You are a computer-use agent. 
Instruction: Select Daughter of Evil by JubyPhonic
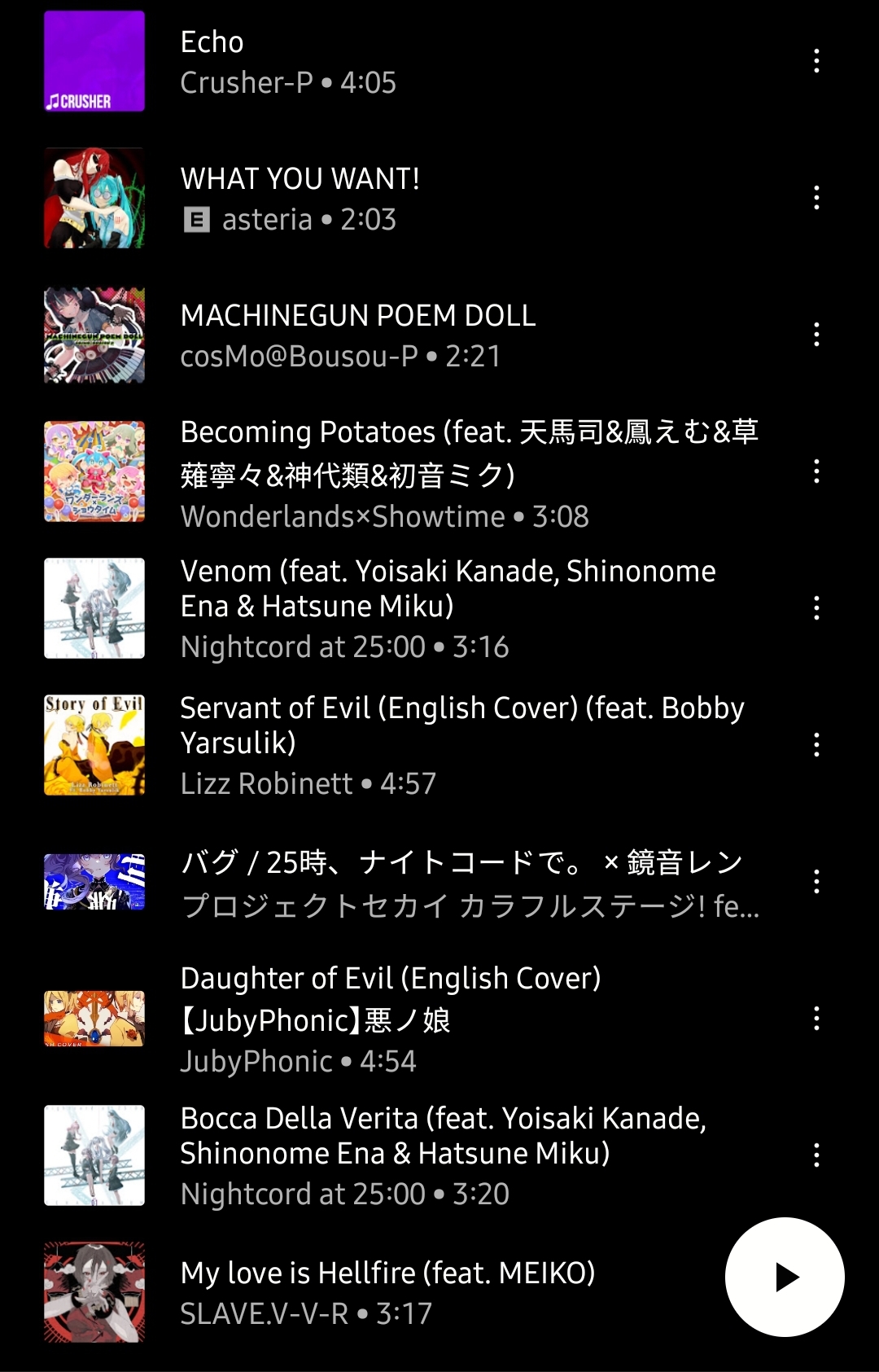coord(389,999)
